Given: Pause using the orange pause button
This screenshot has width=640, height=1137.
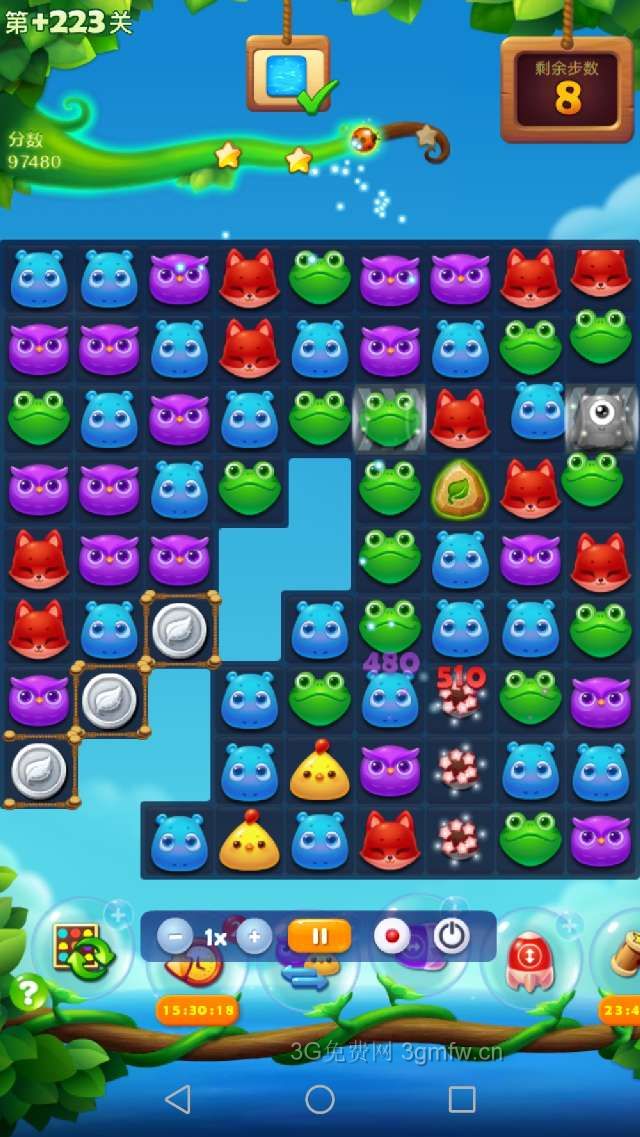Looking at the screenshot, I should click(x=320, y=937).
